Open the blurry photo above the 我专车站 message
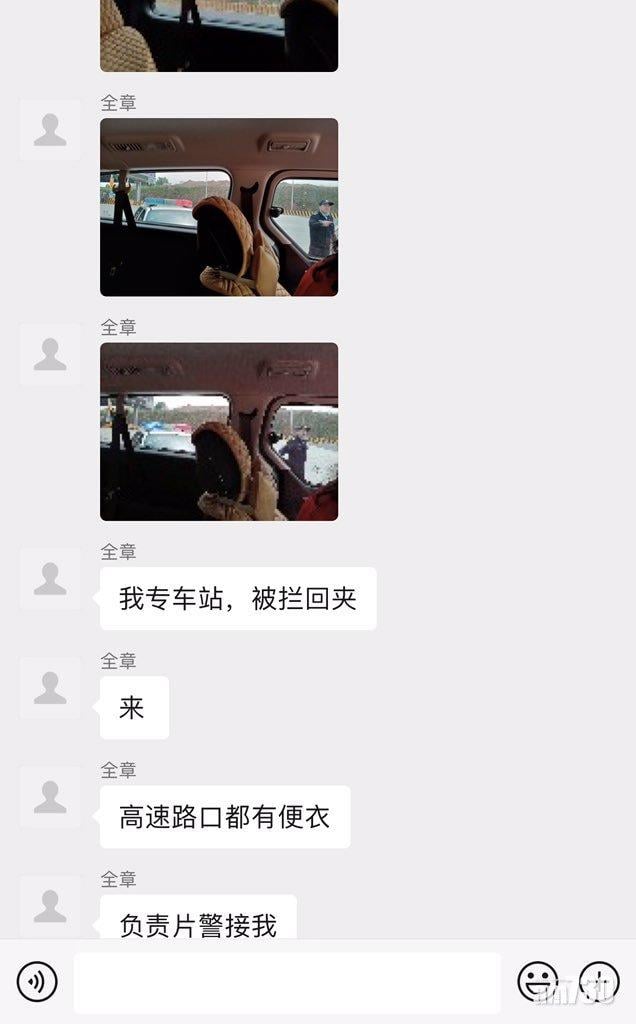This screenshot has height=1024, width=636. tap(219, 431)
